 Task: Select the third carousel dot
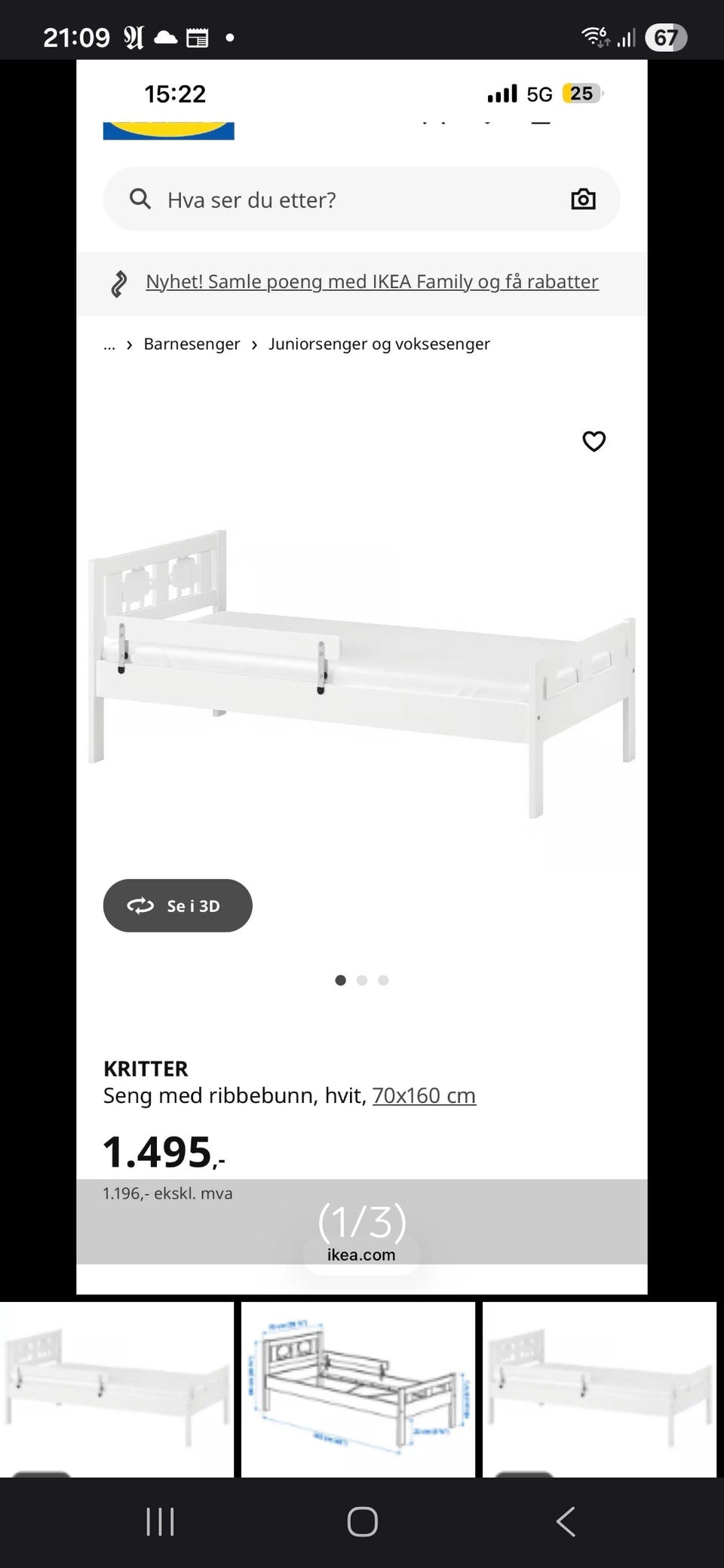coord(384,980)
